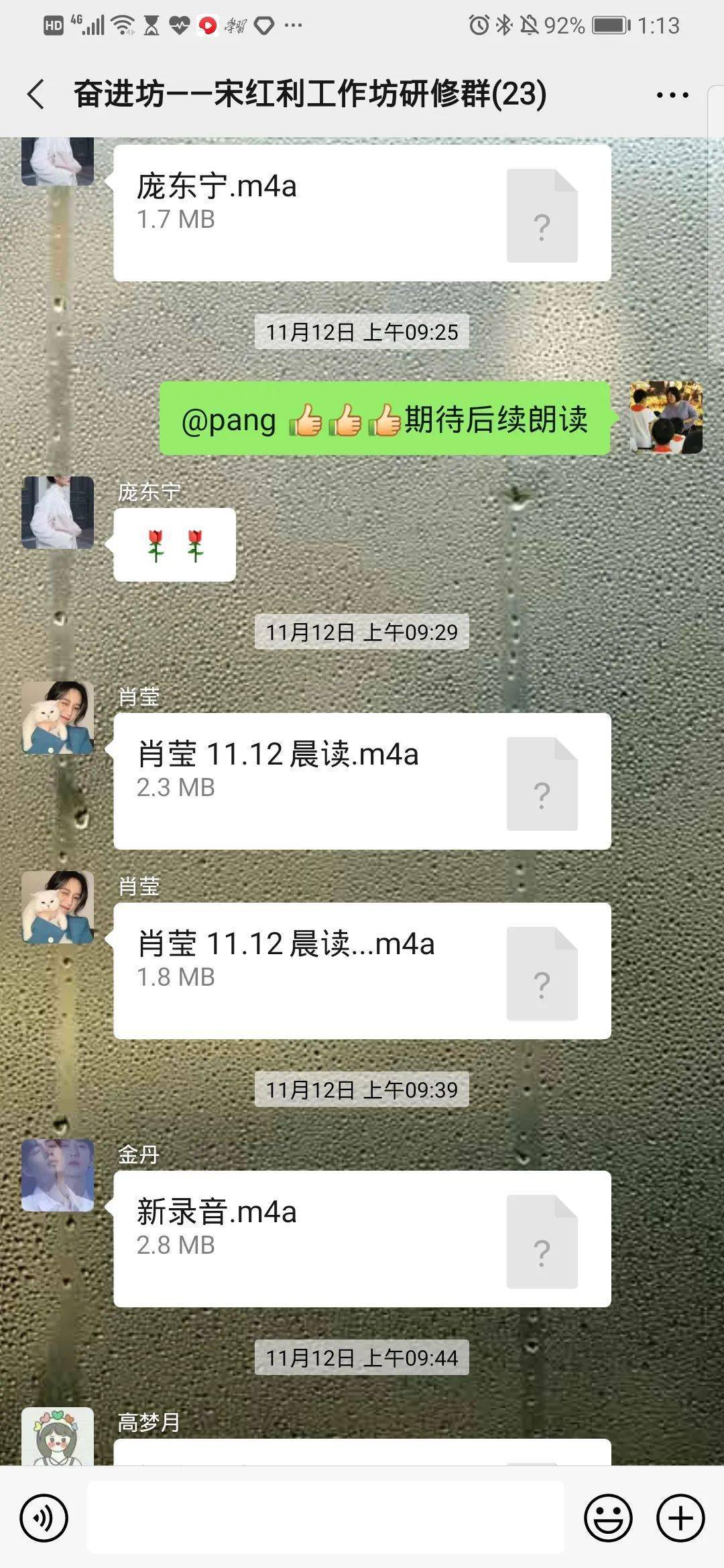Open 金丹's 新录音.m4a file
This screenshot has height=1568, width=724.
[362, 1239]
